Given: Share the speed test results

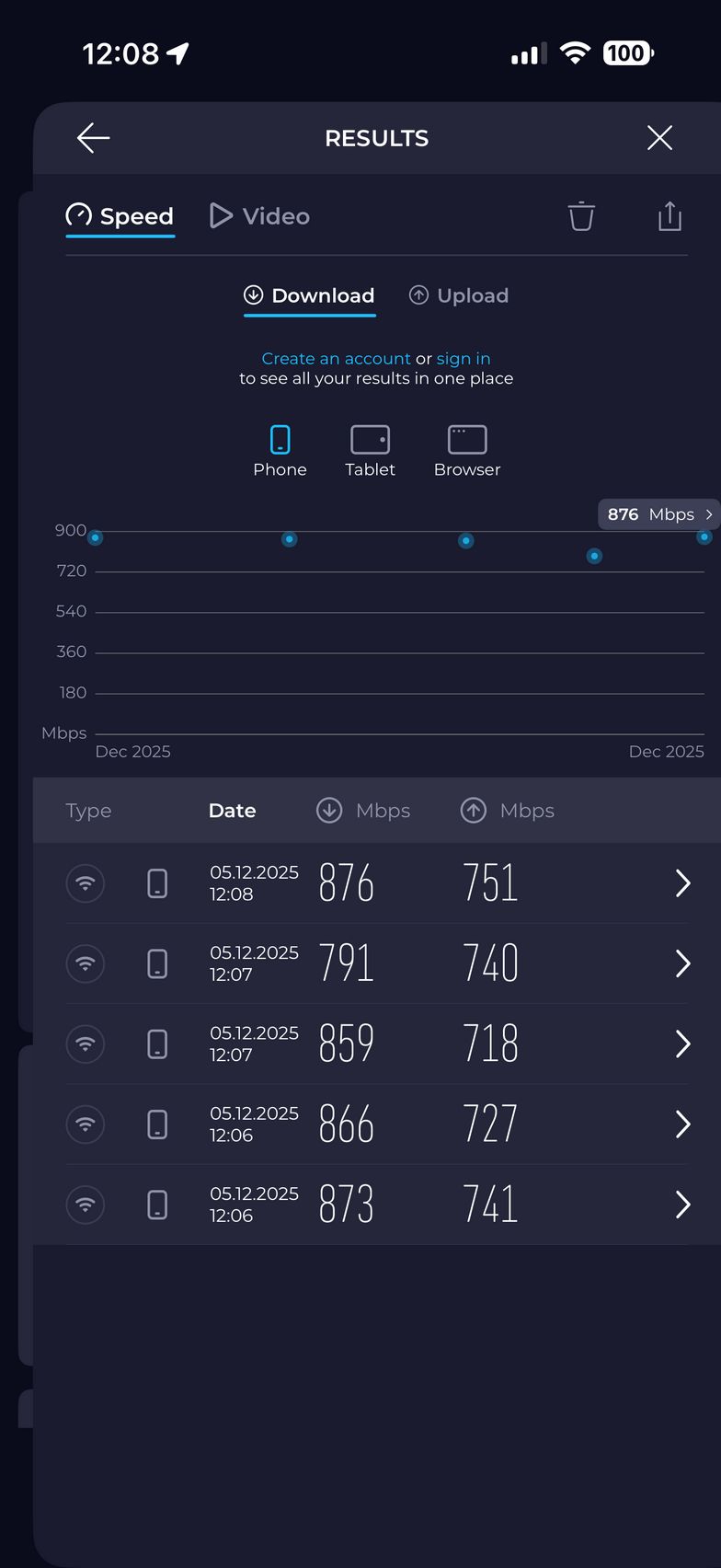Looking at the screenshot, I should pos(669,216).
